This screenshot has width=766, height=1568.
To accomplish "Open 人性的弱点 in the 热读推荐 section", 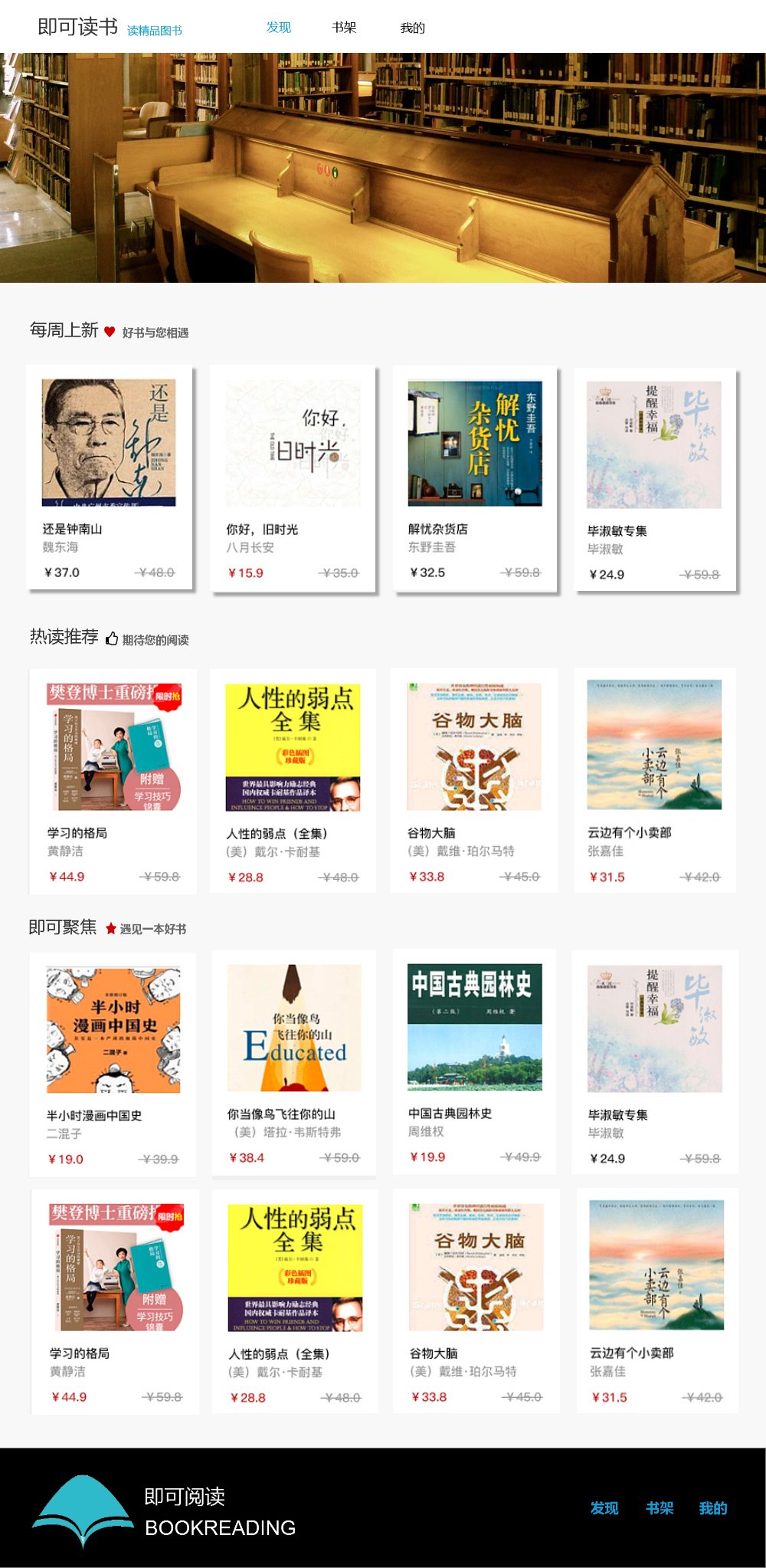I will (293, 780).
